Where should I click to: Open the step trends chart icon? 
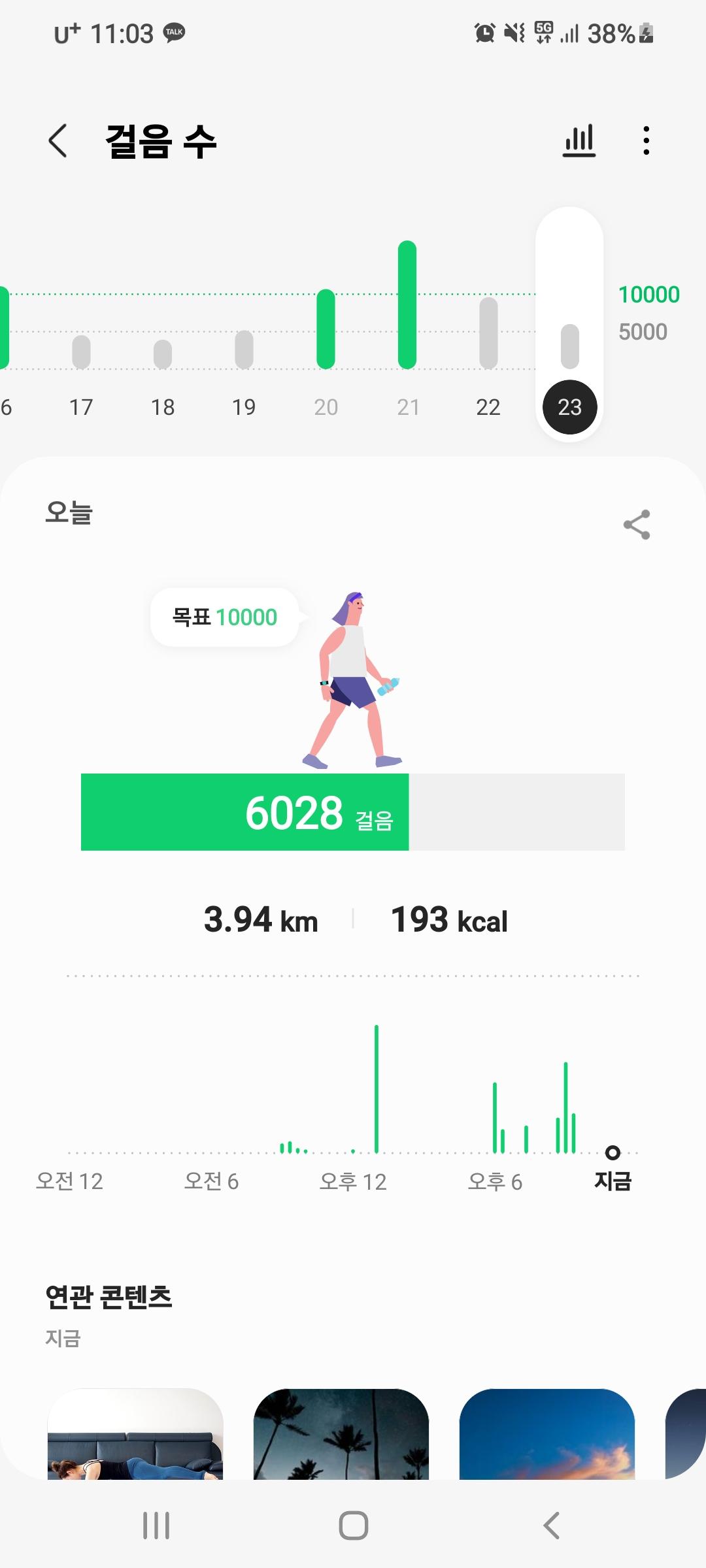pos(579,140)
